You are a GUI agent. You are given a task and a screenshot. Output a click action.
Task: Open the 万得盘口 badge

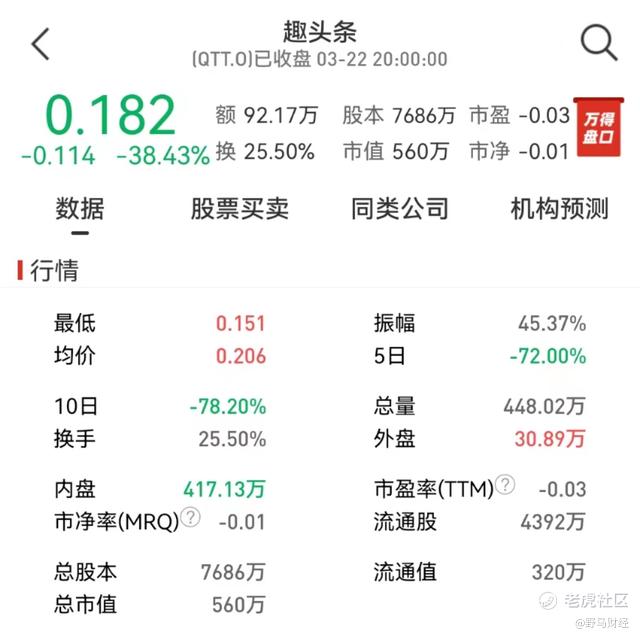pyautogui.click(x=598, y=128)
